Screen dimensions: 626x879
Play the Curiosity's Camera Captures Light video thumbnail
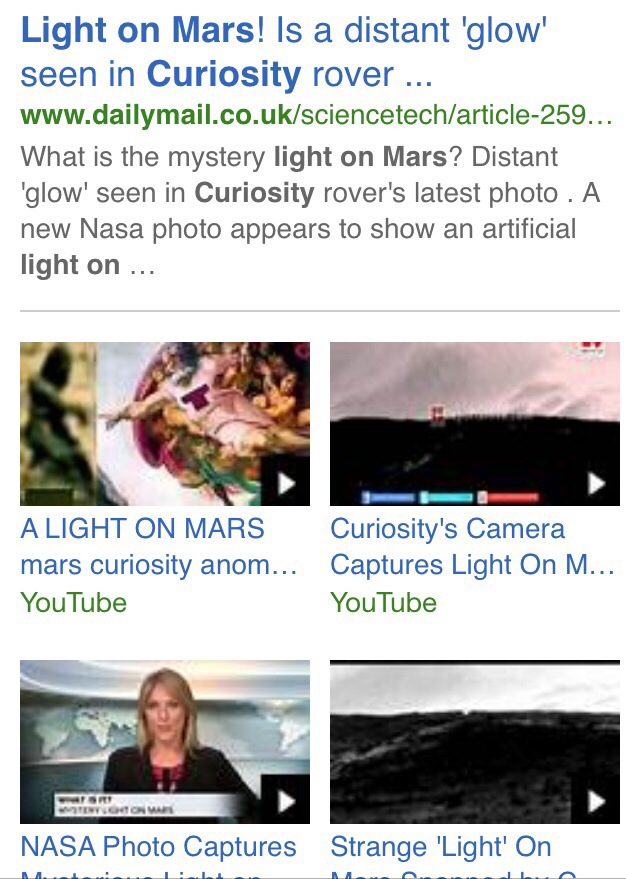475,423
